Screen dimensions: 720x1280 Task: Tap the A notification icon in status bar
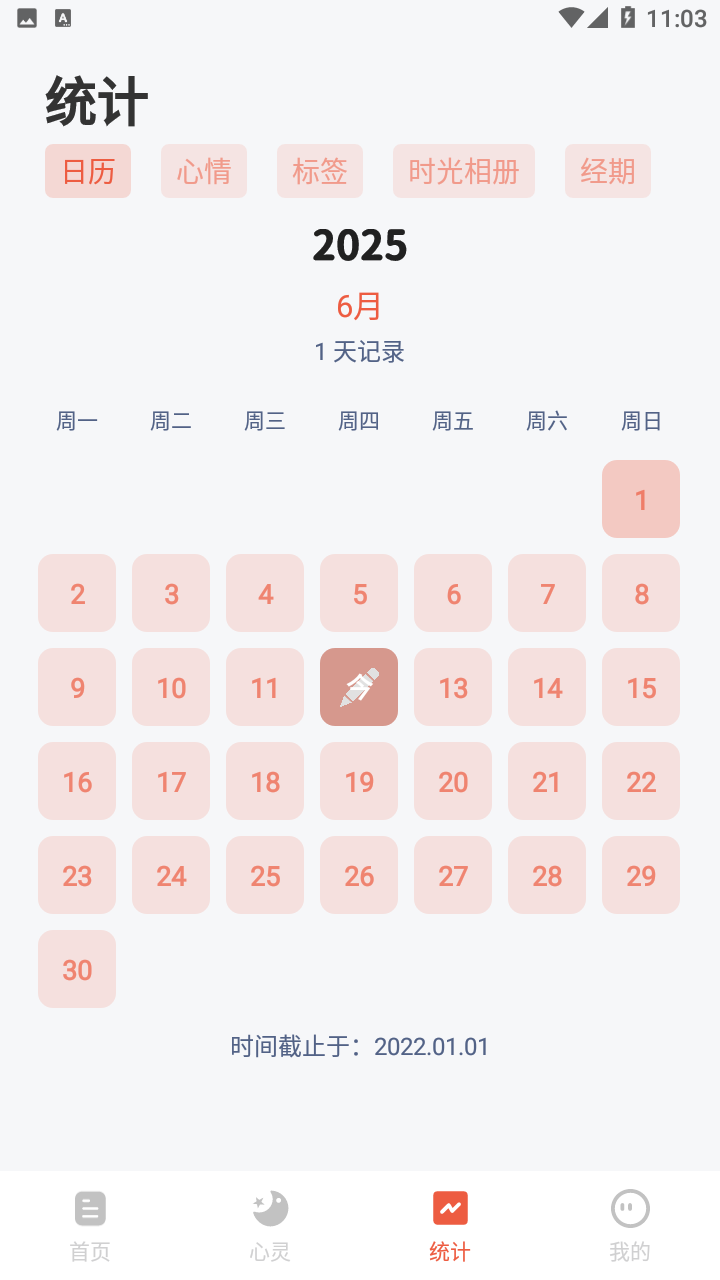(63, 17)
